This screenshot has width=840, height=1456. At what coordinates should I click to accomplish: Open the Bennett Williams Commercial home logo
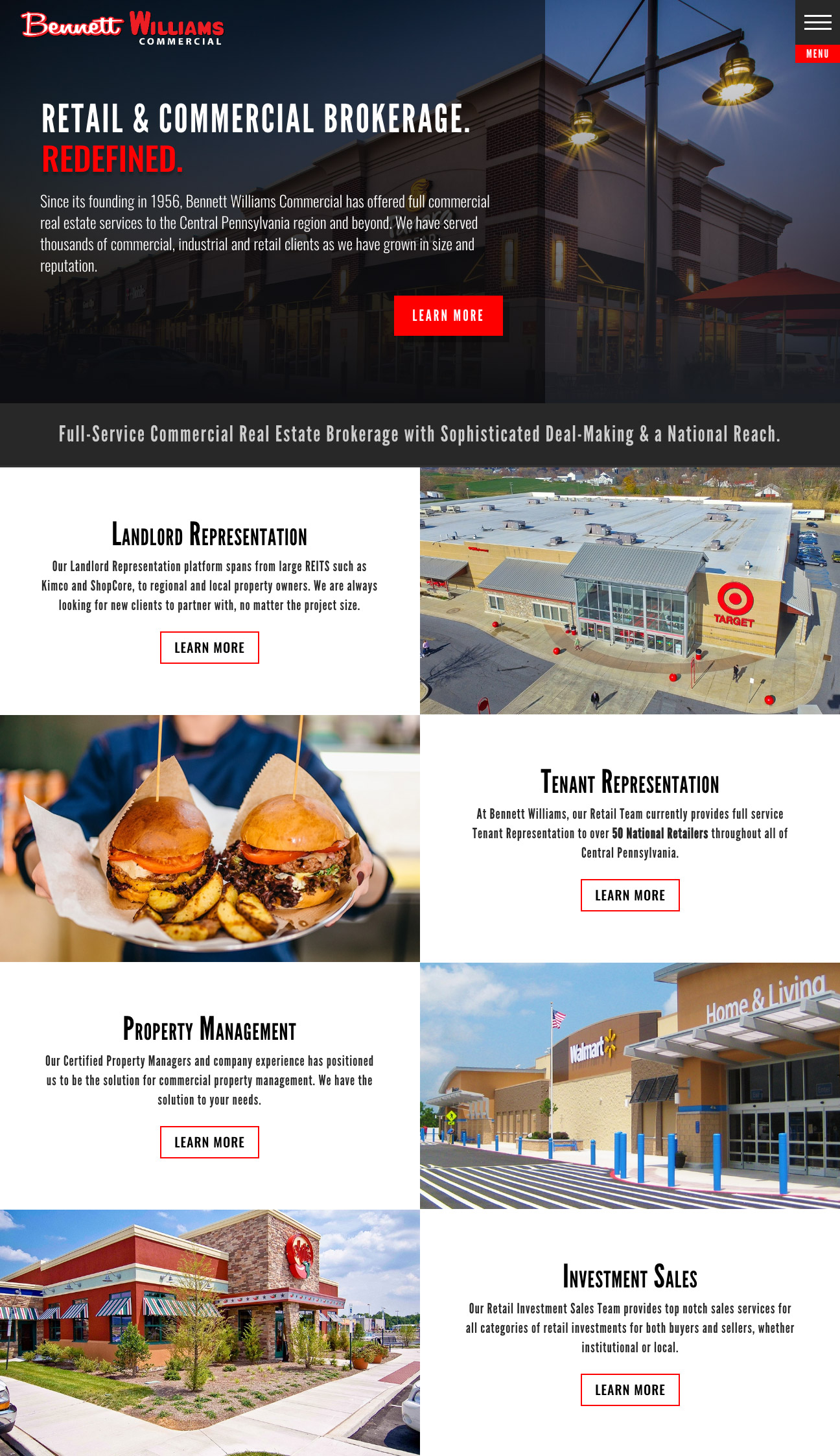[x=122, y=28]
